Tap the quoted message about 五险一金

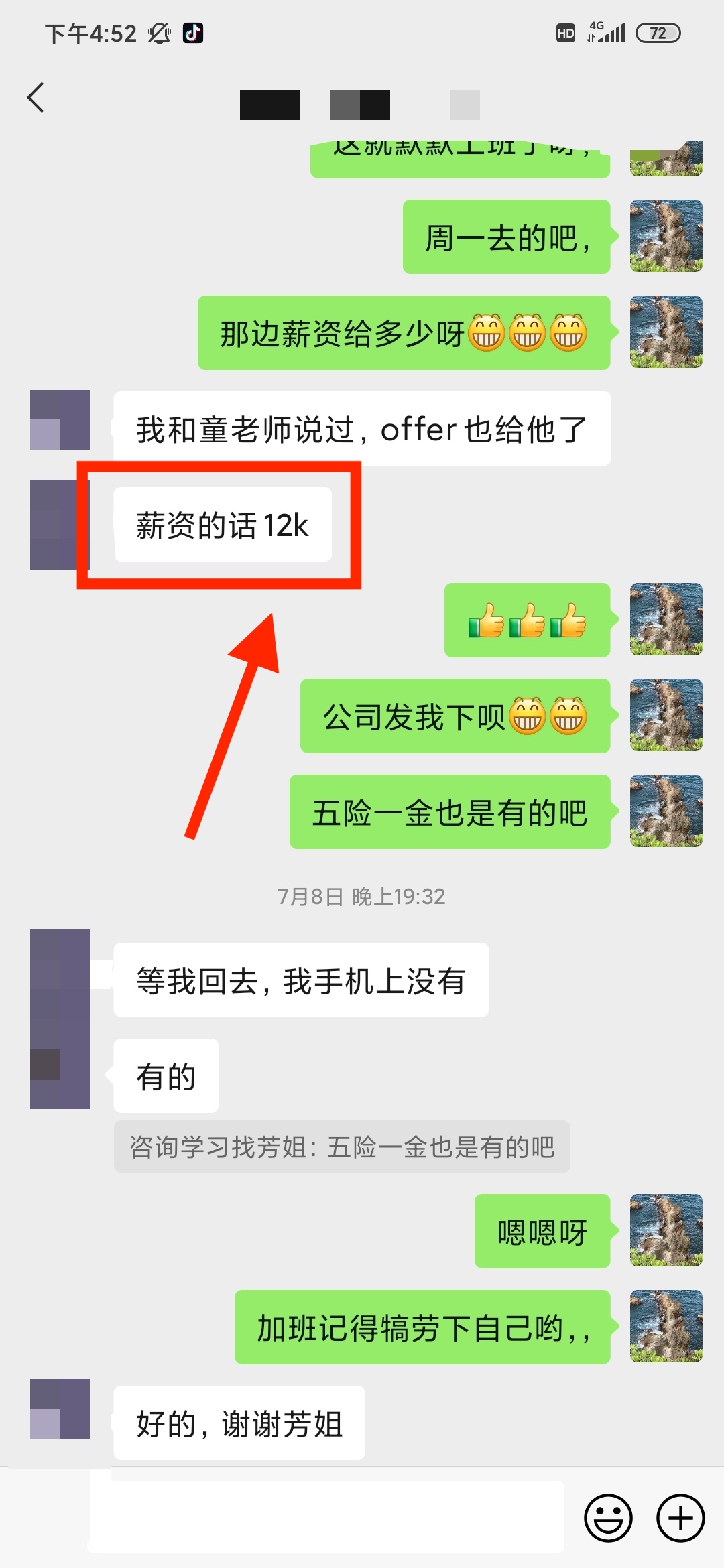pos(342,1147)
